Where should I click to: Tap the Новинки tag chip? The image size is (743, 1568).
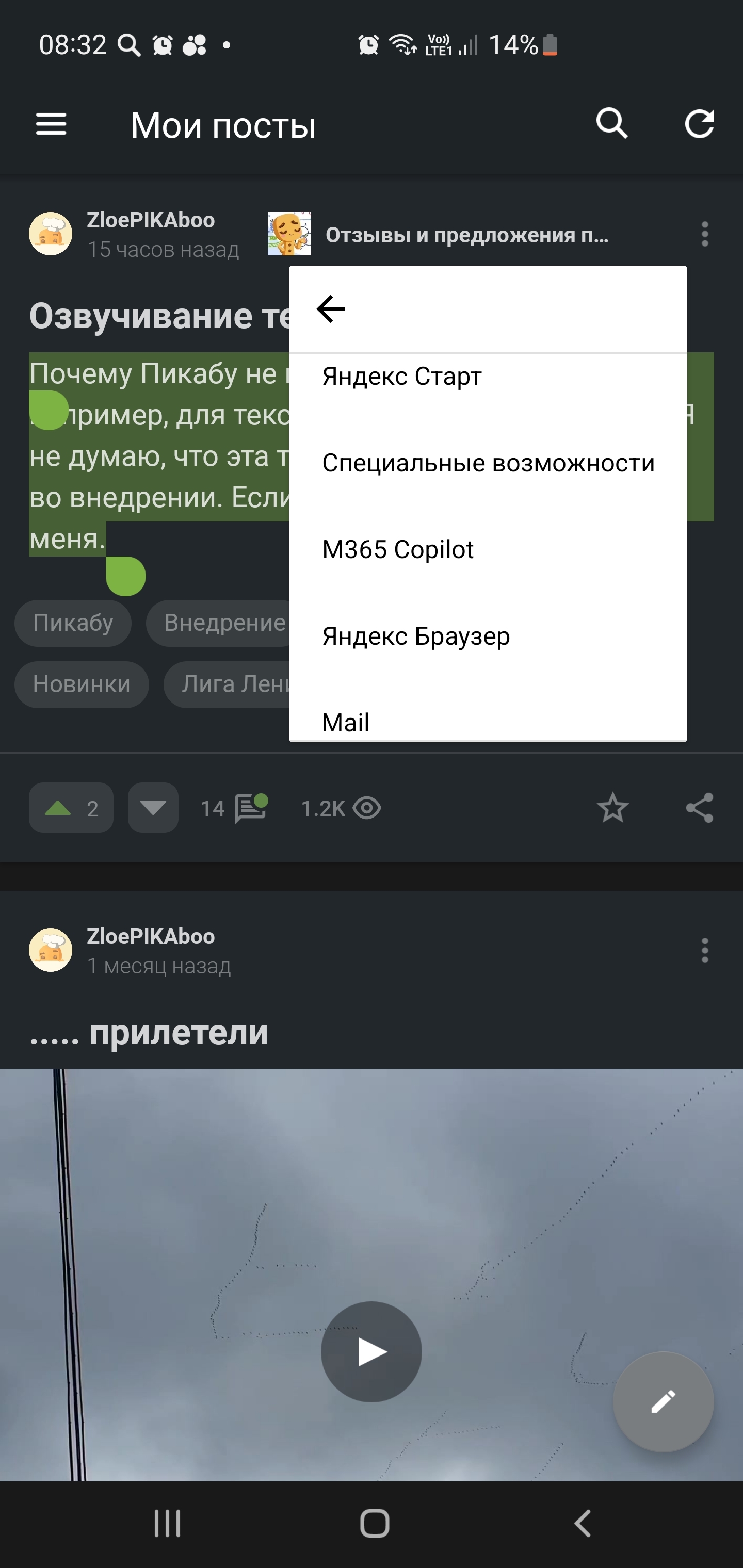[x=82, y=684]
